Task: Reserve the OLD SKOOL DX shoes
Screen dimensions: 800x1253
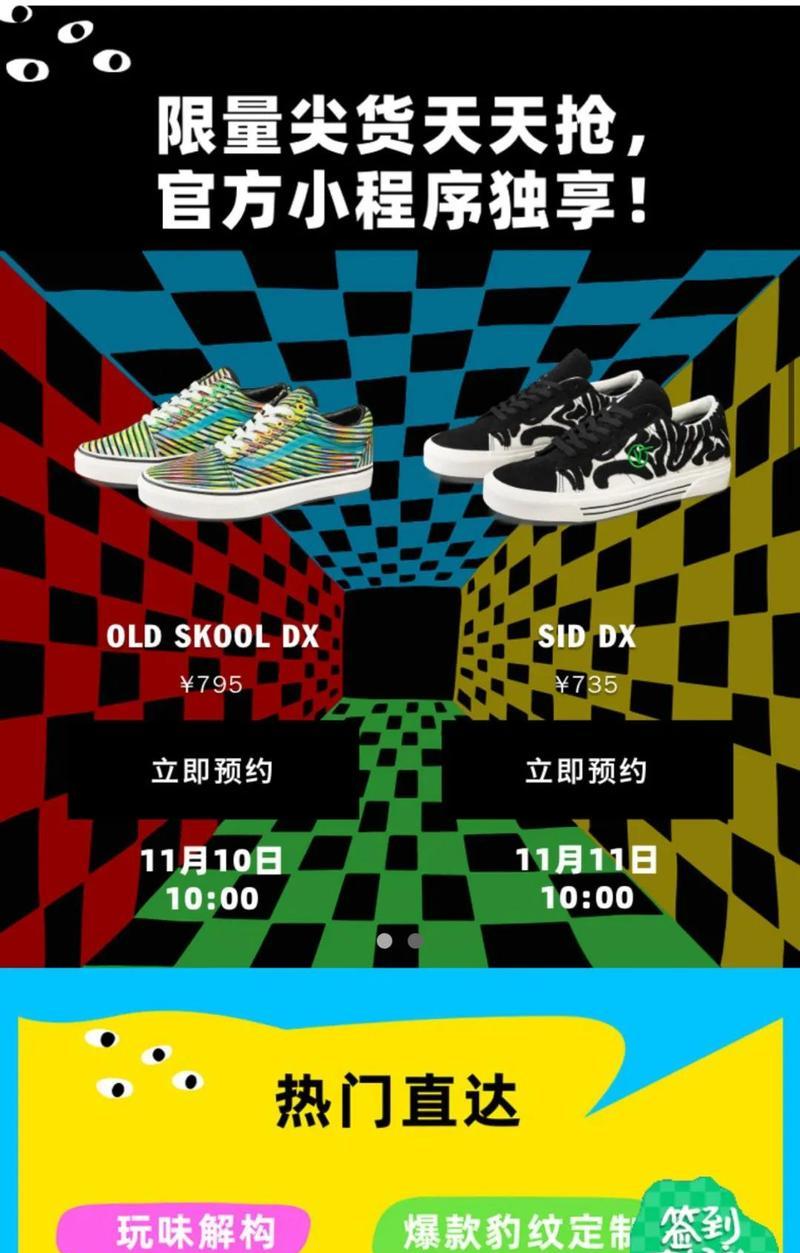Action: pyautogui.click(x=211, y=771)
